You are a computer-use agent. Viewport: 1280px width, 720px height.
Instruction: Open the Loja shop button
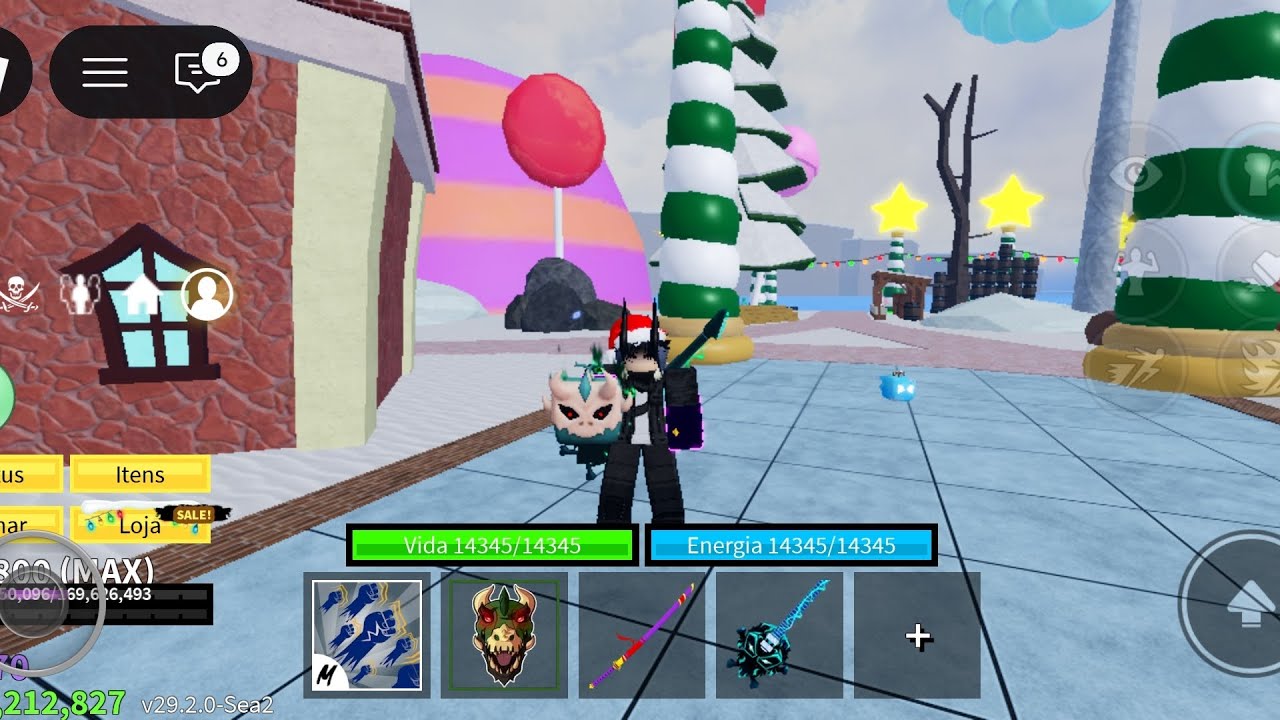(x=140, y=524)
